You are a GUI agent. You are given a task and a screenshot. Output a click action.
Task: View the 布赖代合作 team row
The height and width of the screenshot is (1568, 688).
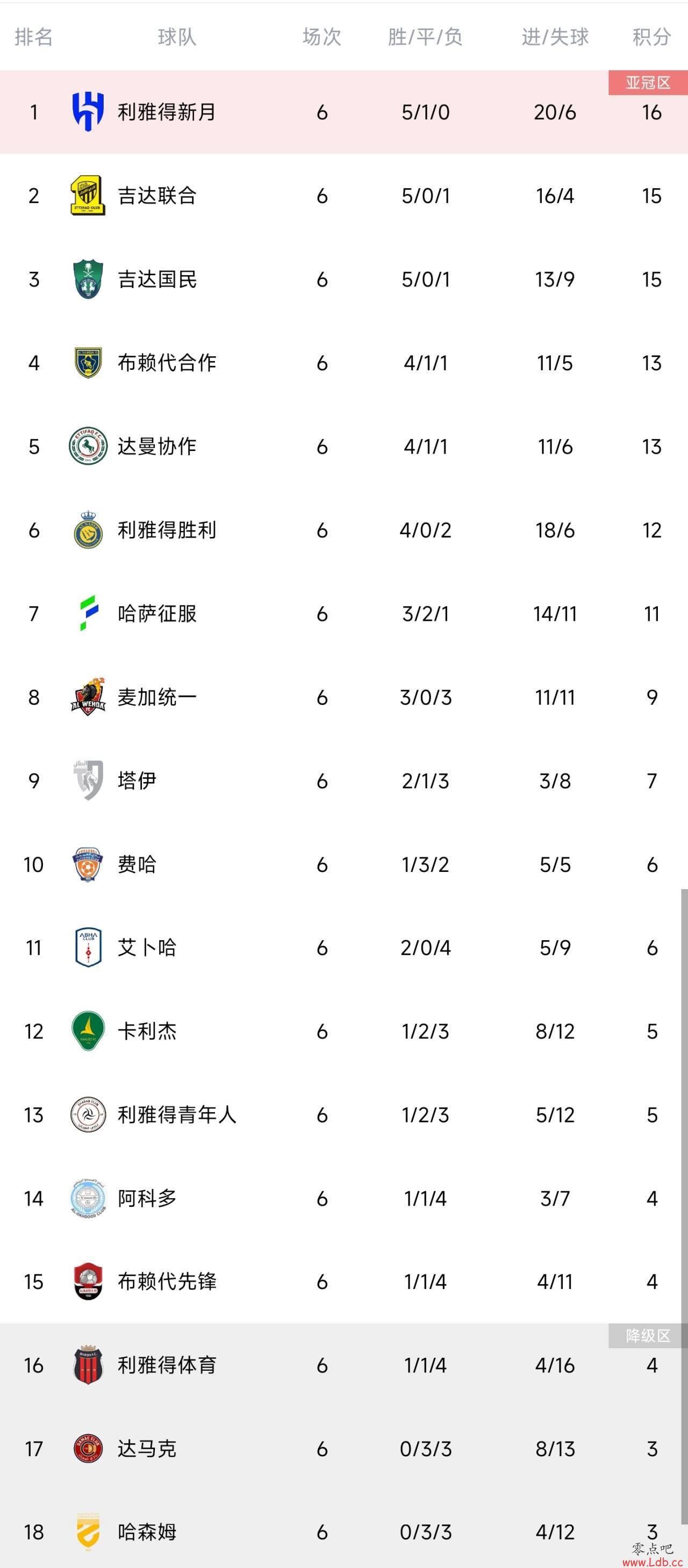pos(344,363)
